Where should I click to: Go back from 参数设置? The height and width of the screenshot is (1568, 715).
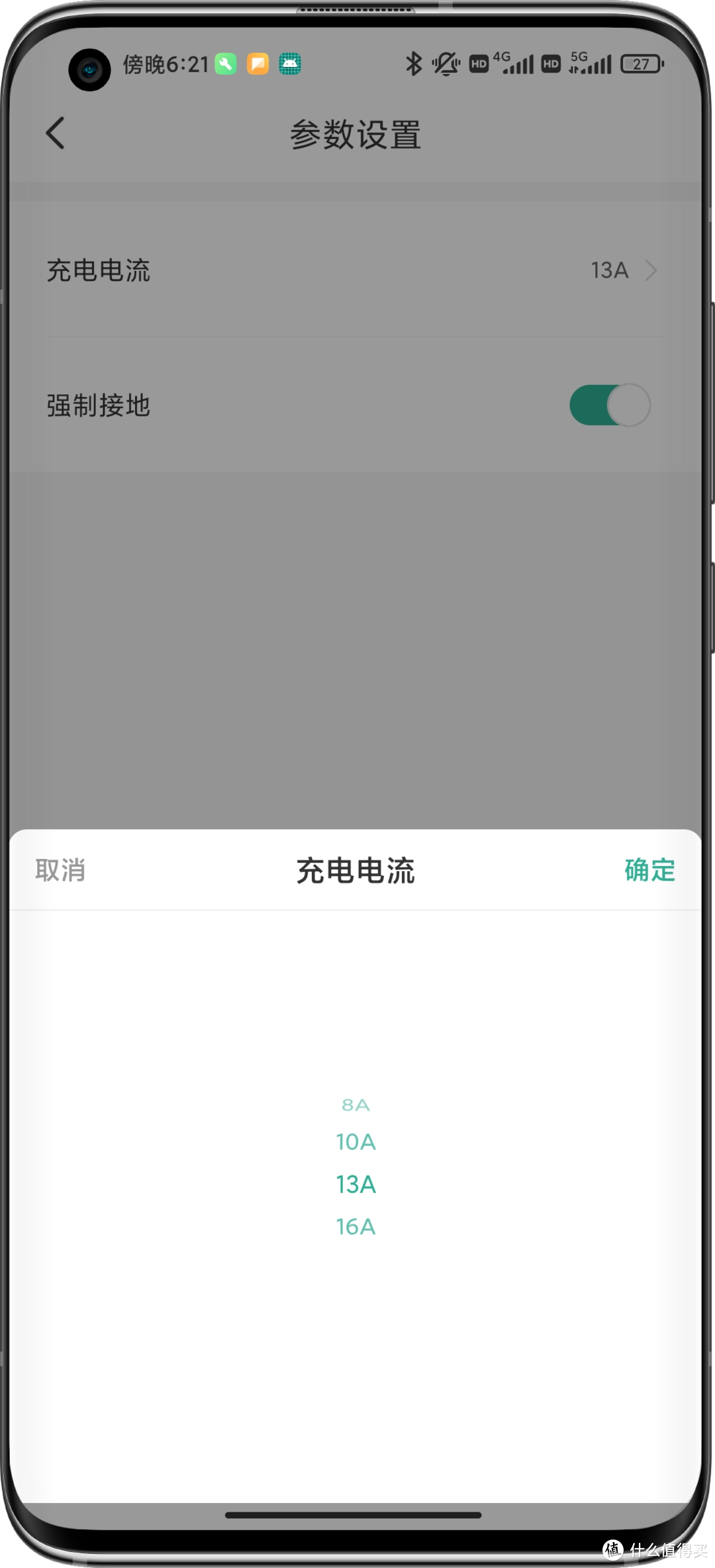tap(56, 133)
